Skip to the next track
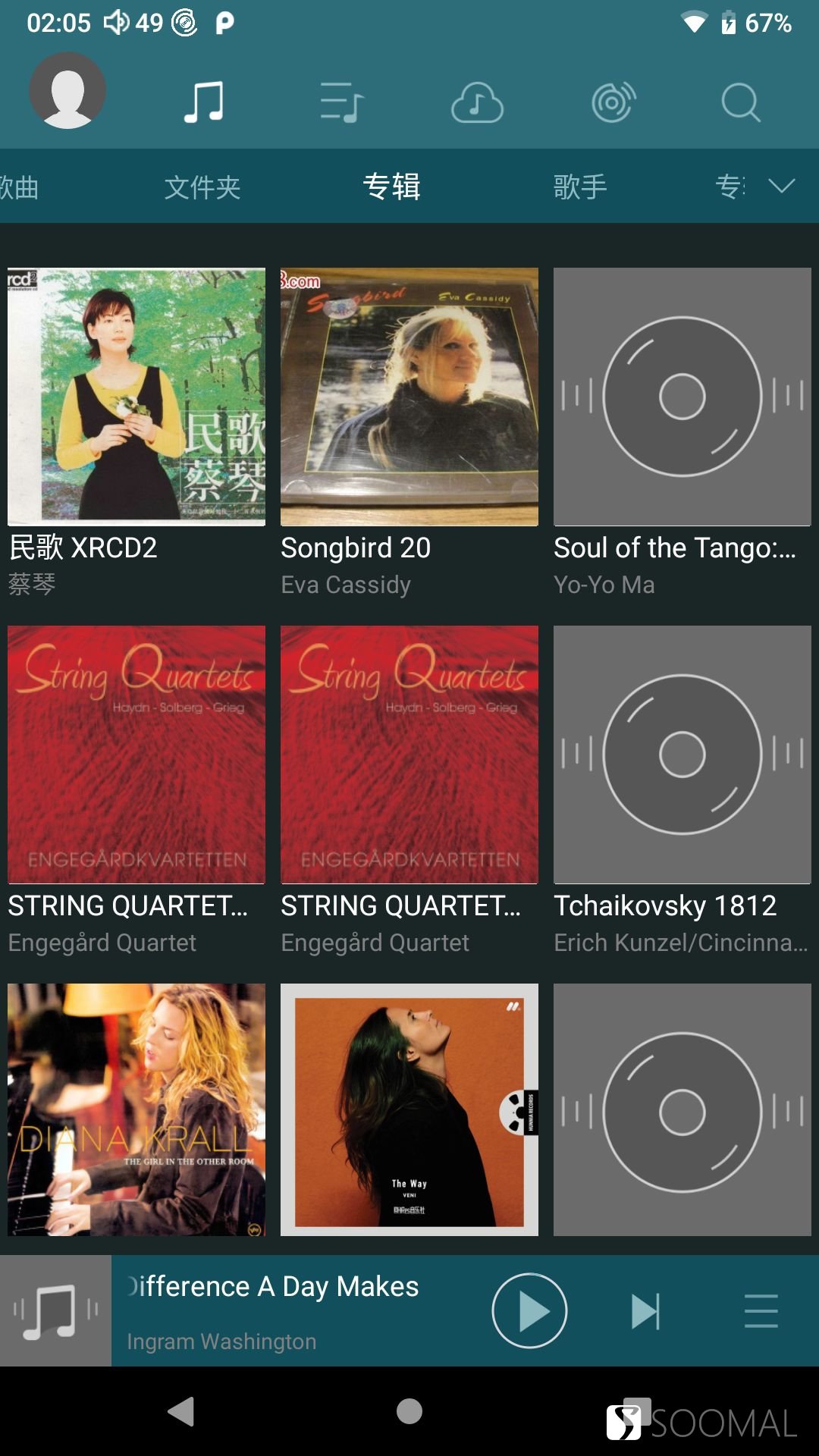The width and height of the screenshot is (819, 1456). (x=645, y=1311)
